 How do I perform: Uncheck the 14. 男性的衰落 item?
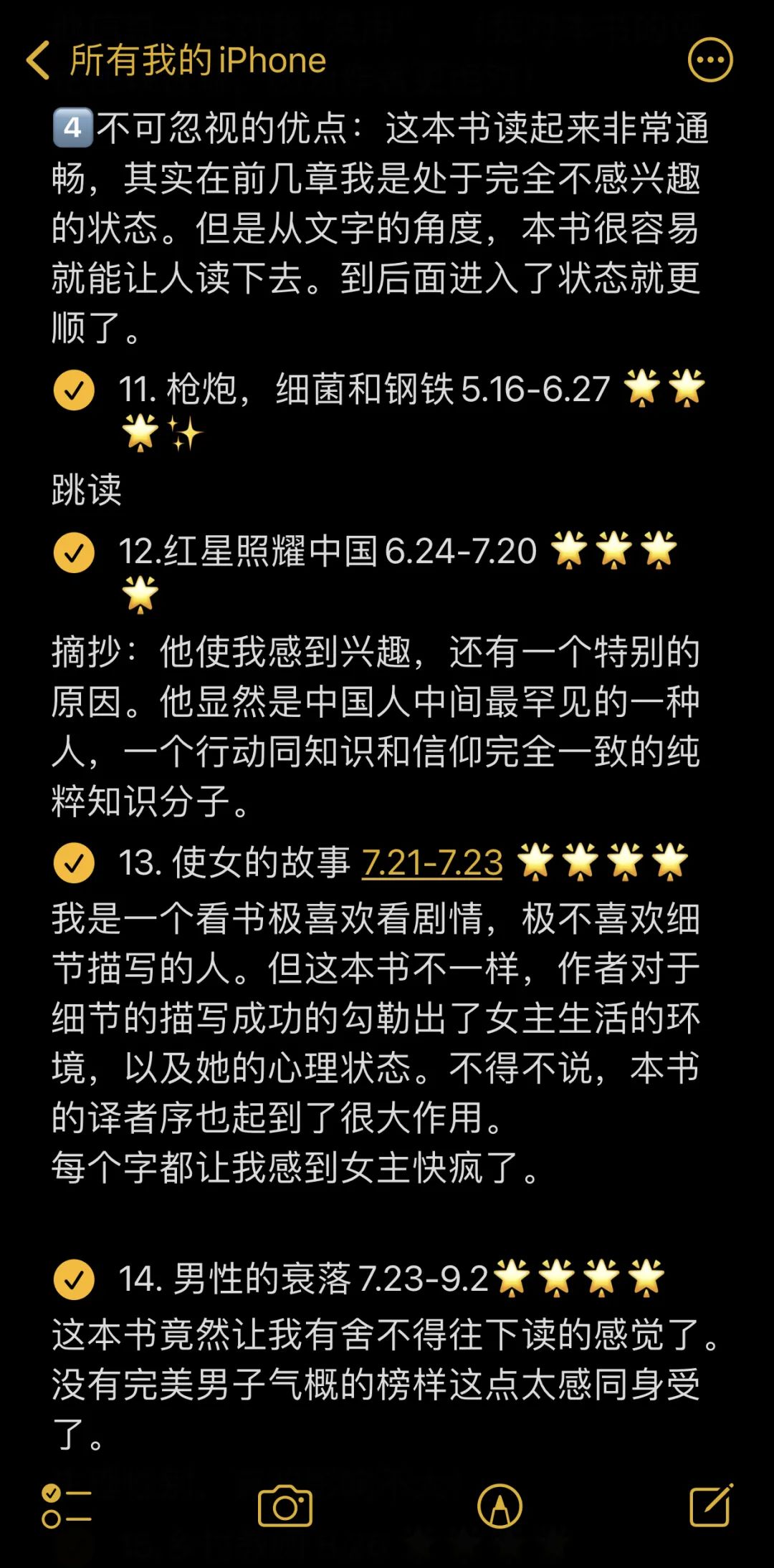(x=74, y=1279)
